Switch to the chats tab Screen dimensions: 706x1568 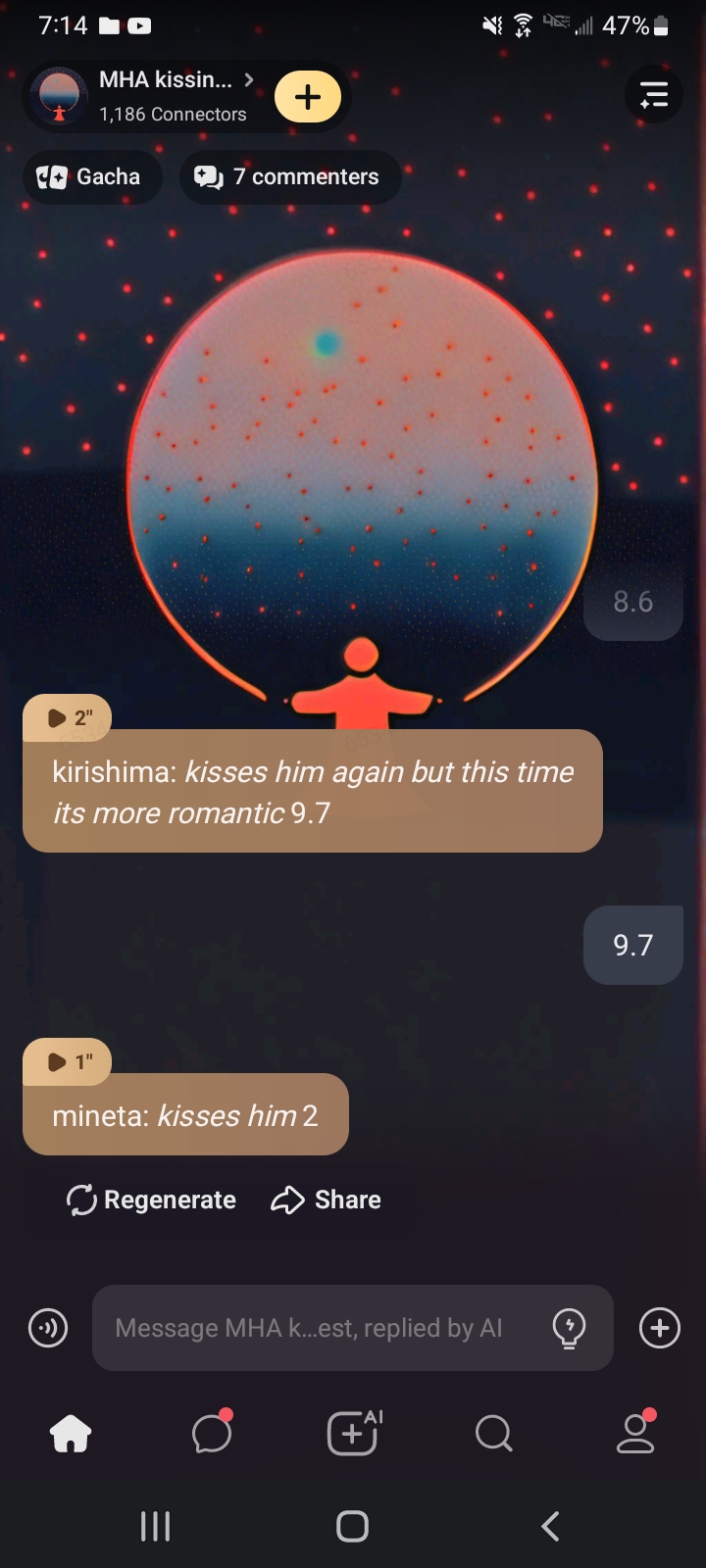tap(212, 1434)
